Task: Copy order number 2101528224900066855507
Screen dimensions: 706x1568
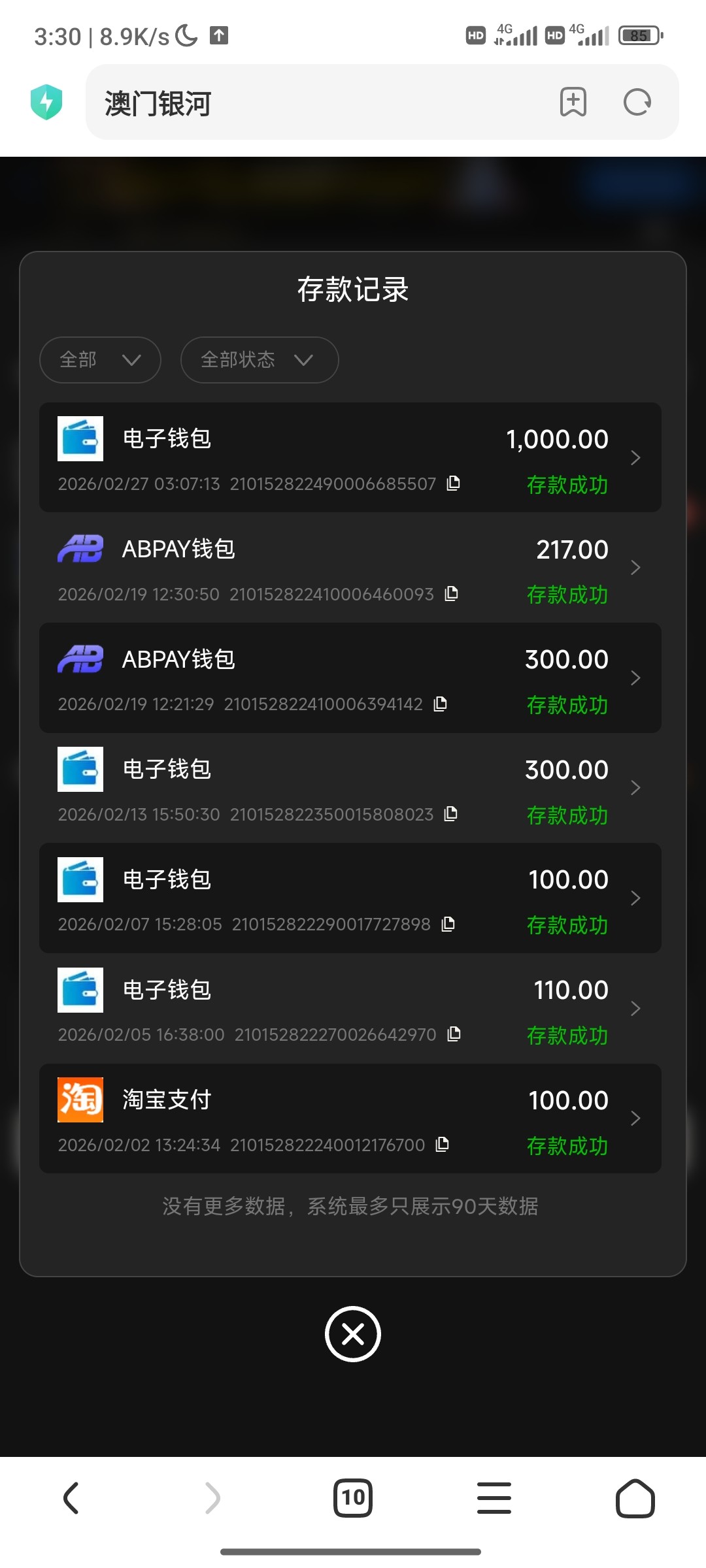Action: click(454, 483)
